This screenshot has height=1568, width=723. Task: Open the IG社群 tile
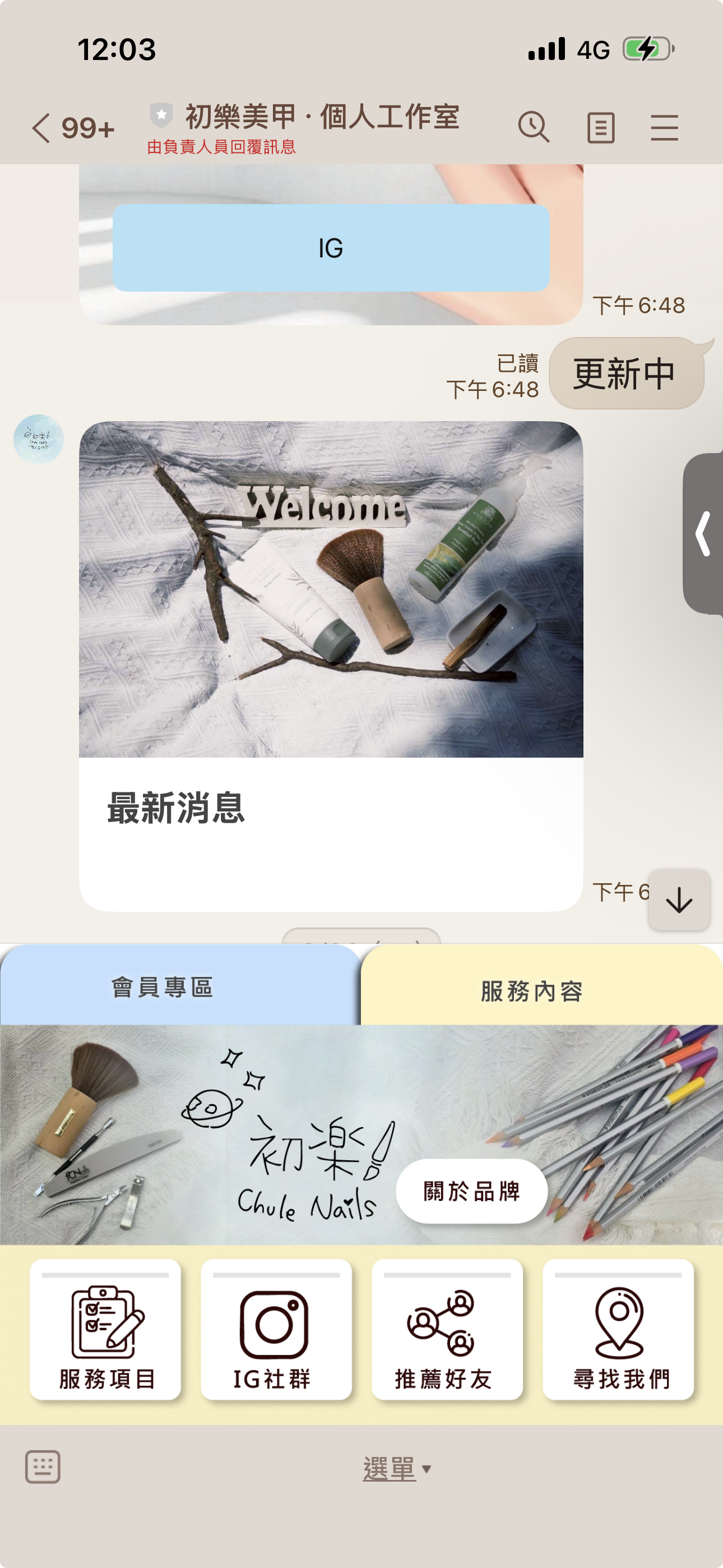tap(276, 1330)
